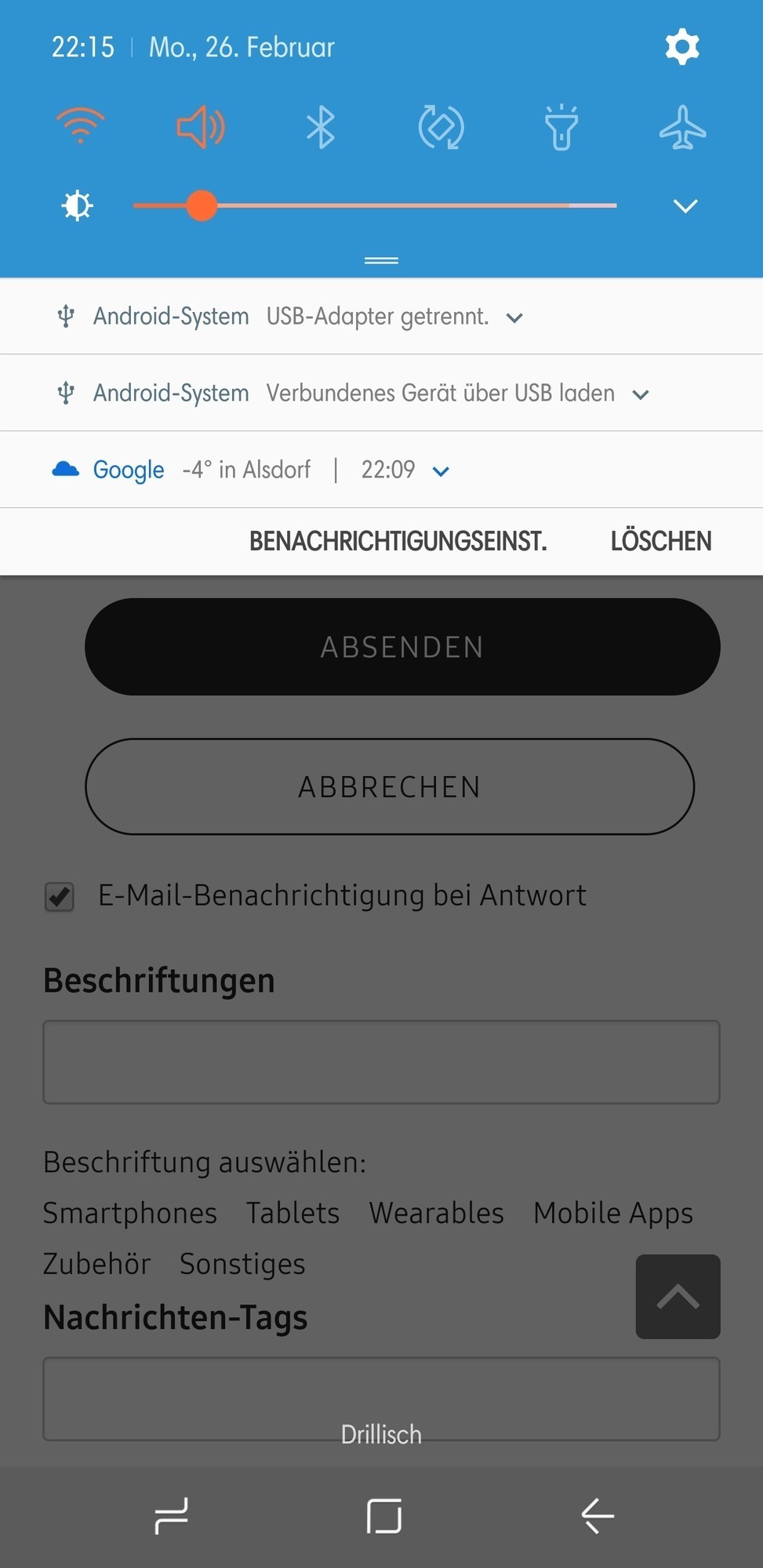Focus the Beschriftungen text field
Image resolution: width=763 pixels, height=1568 pixels.
381,1062
